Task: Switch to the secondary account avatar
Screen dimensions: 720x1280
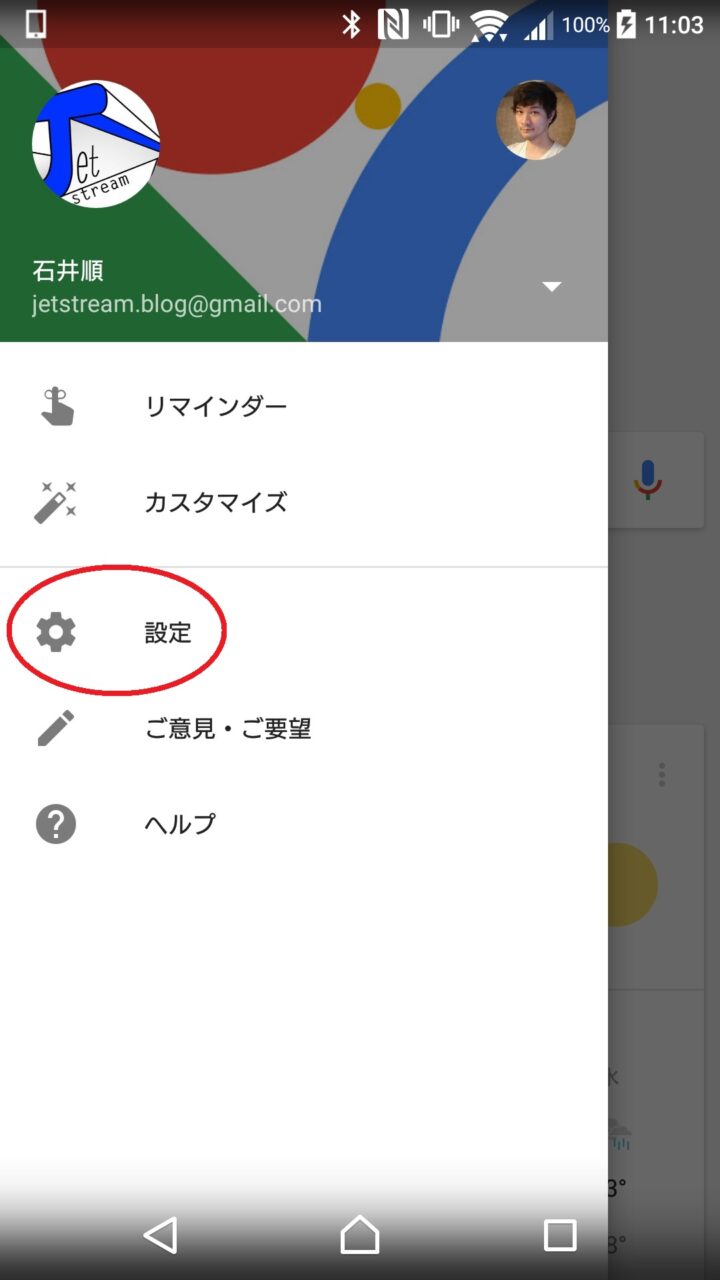Action: [535, 120]
